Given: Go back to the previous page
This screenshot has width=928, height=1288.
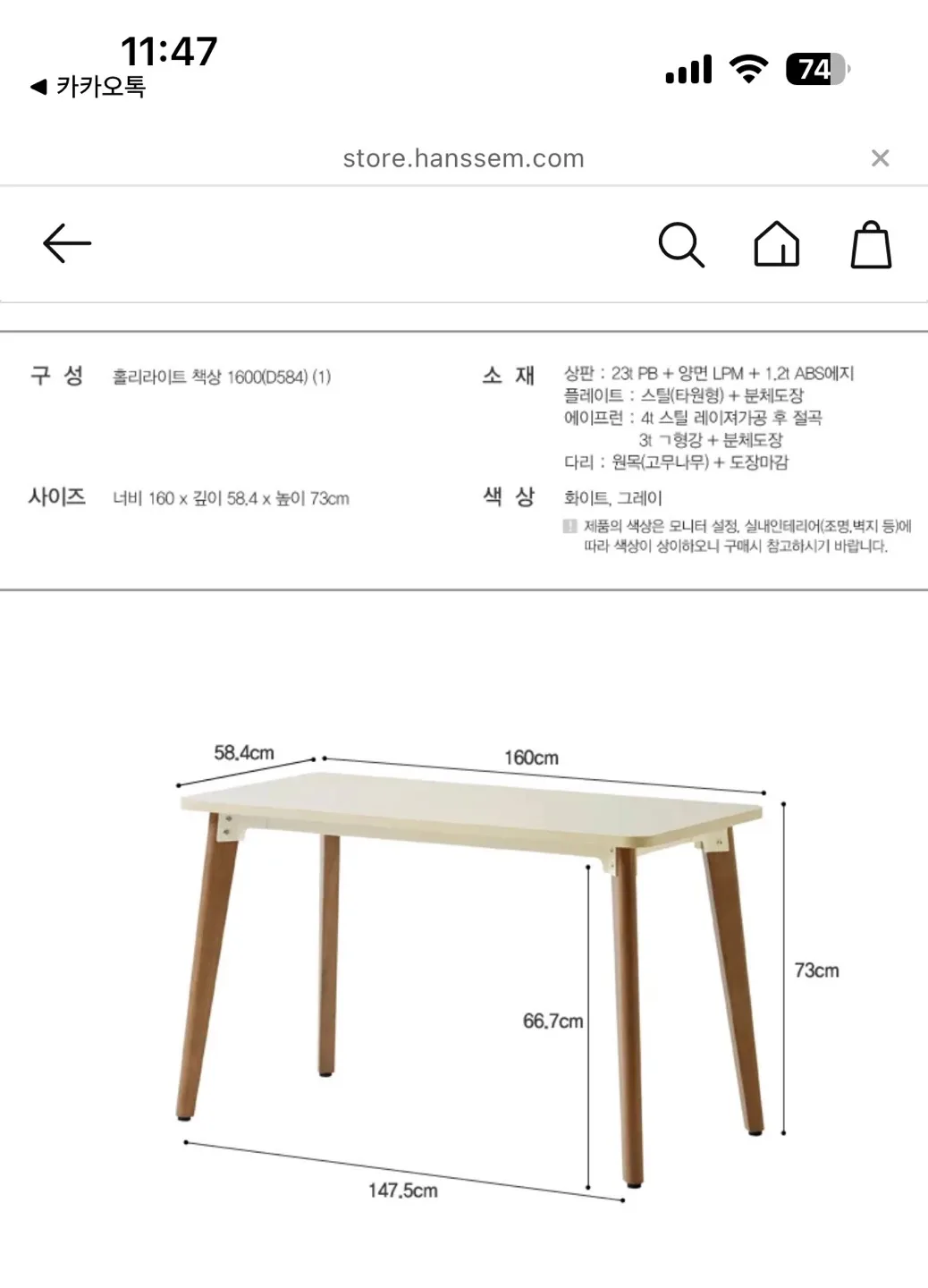Looking at the screenshot, I should click(x=67, y=243).
